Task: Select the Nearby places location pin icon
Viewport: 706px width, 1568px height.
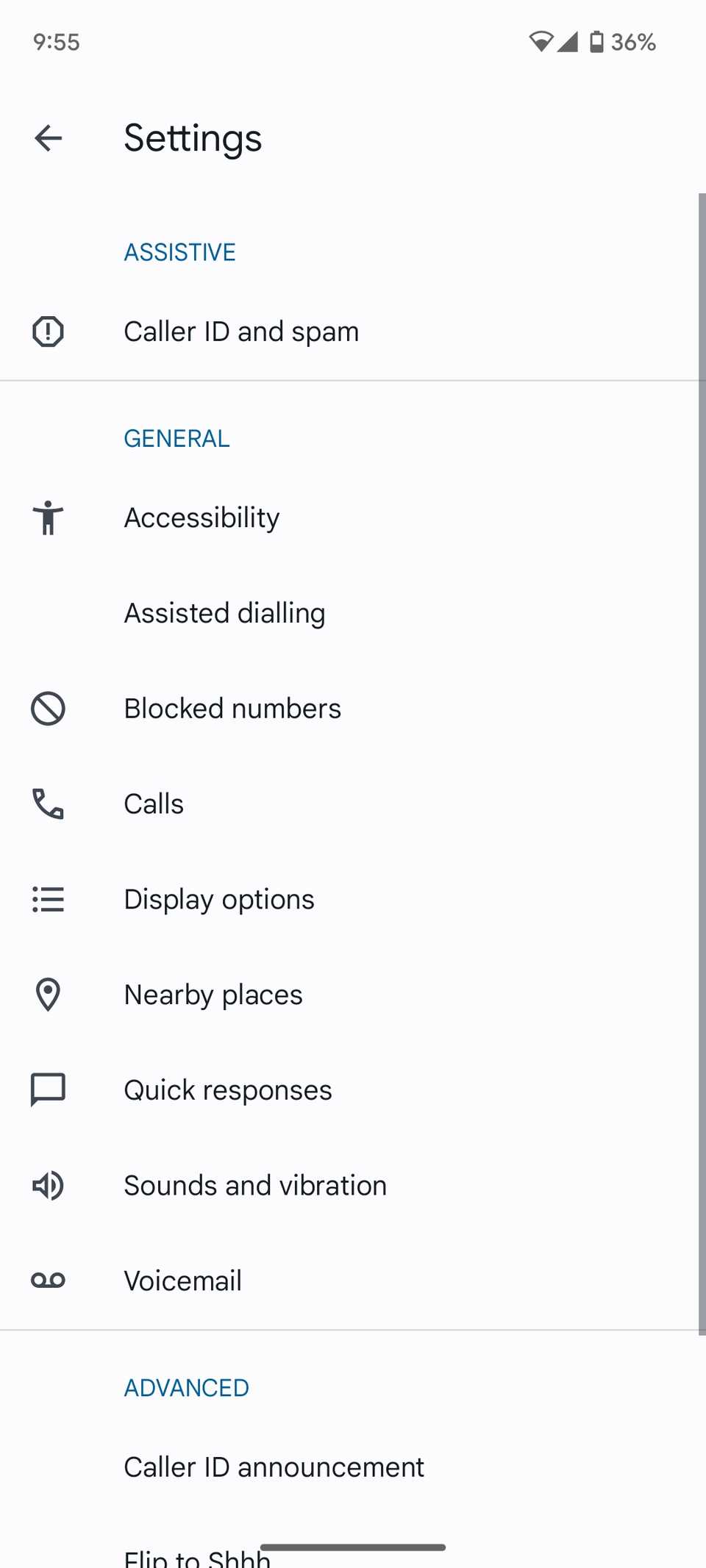Action: (x=47, y=994)
